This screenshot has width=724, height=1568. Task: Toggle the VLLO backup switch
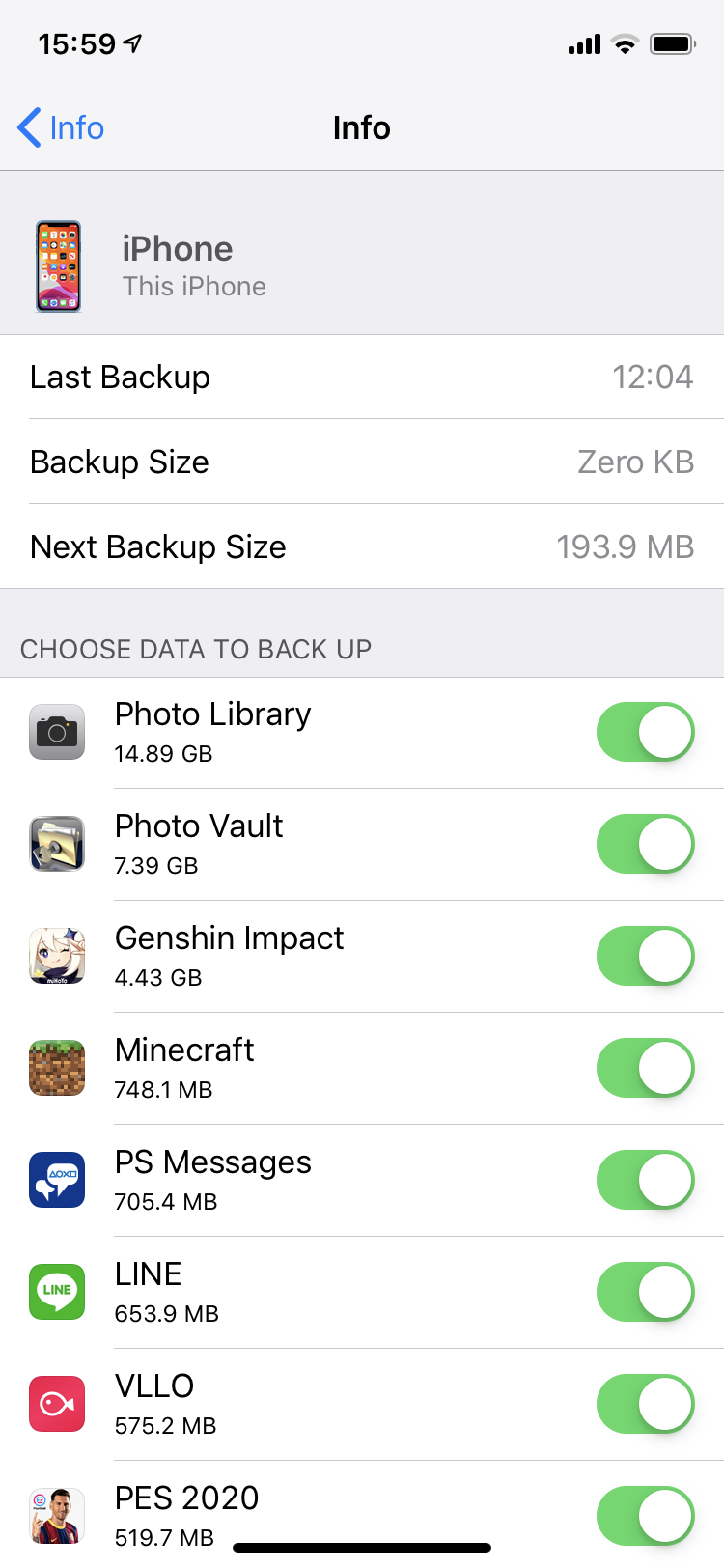646,1404
